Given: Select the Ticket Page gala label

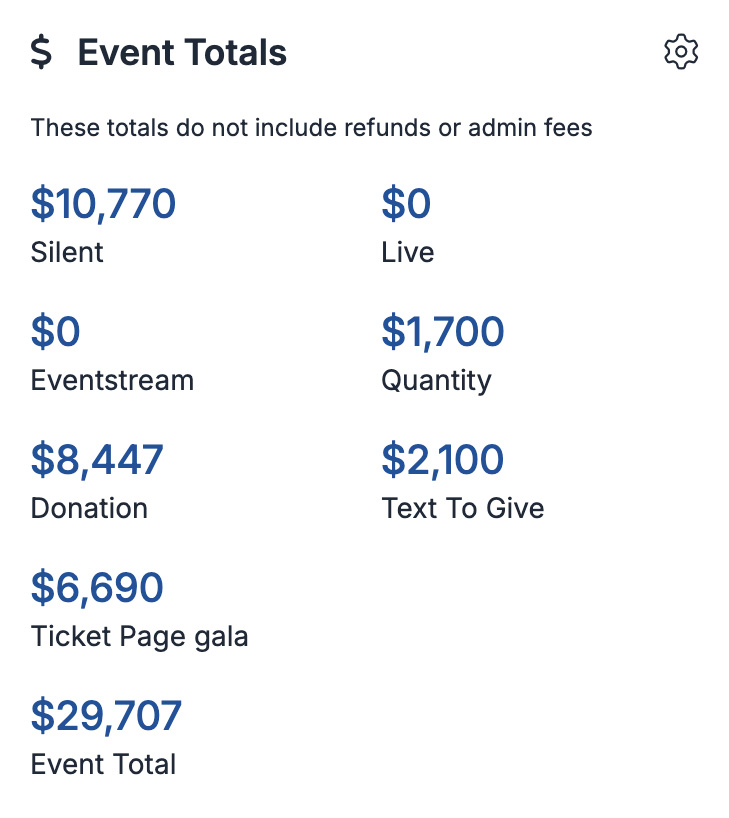Looking at the screenshot, I should 139,636.
